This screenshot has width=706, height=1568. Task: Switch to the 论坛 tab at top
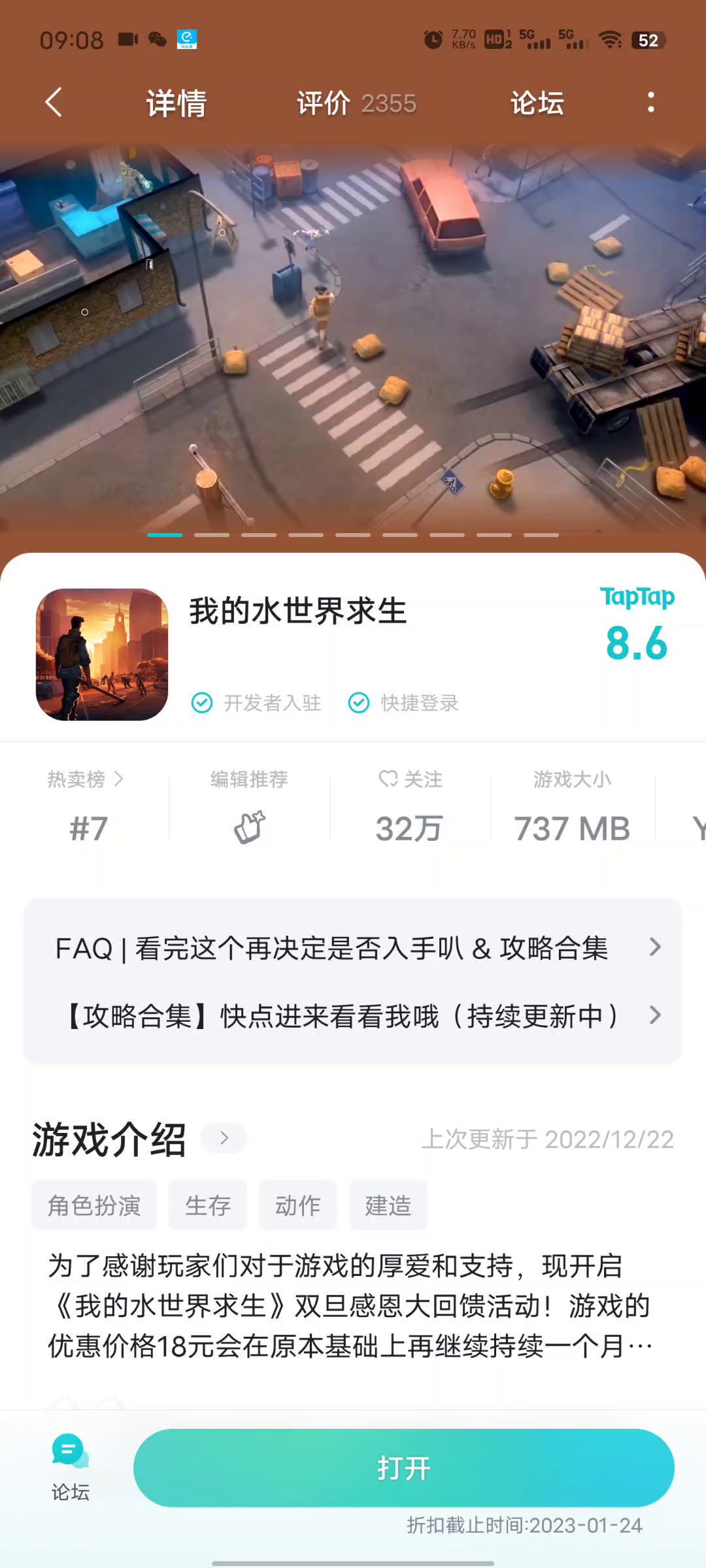coord(537,103)
